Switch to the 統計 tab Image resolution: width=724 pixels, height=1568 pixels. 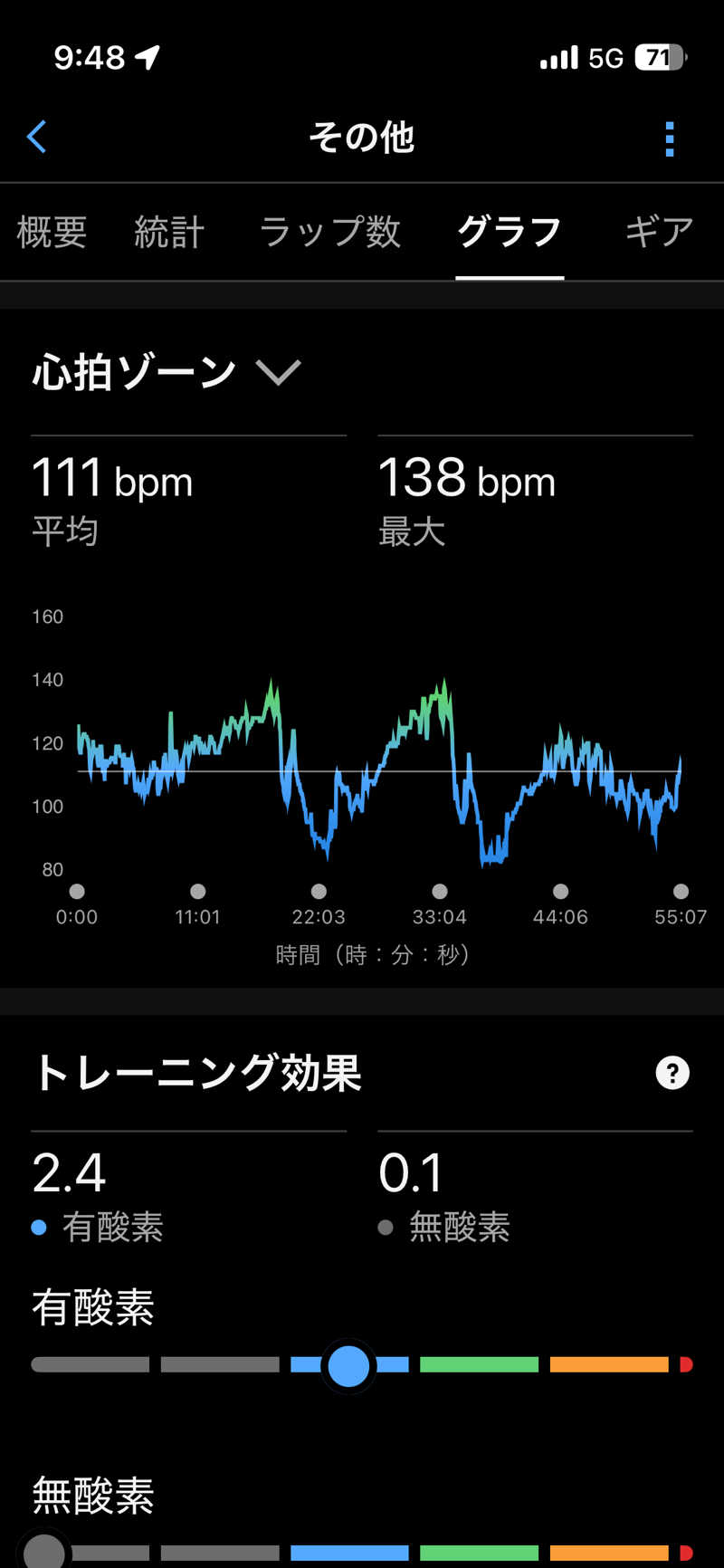169,233
